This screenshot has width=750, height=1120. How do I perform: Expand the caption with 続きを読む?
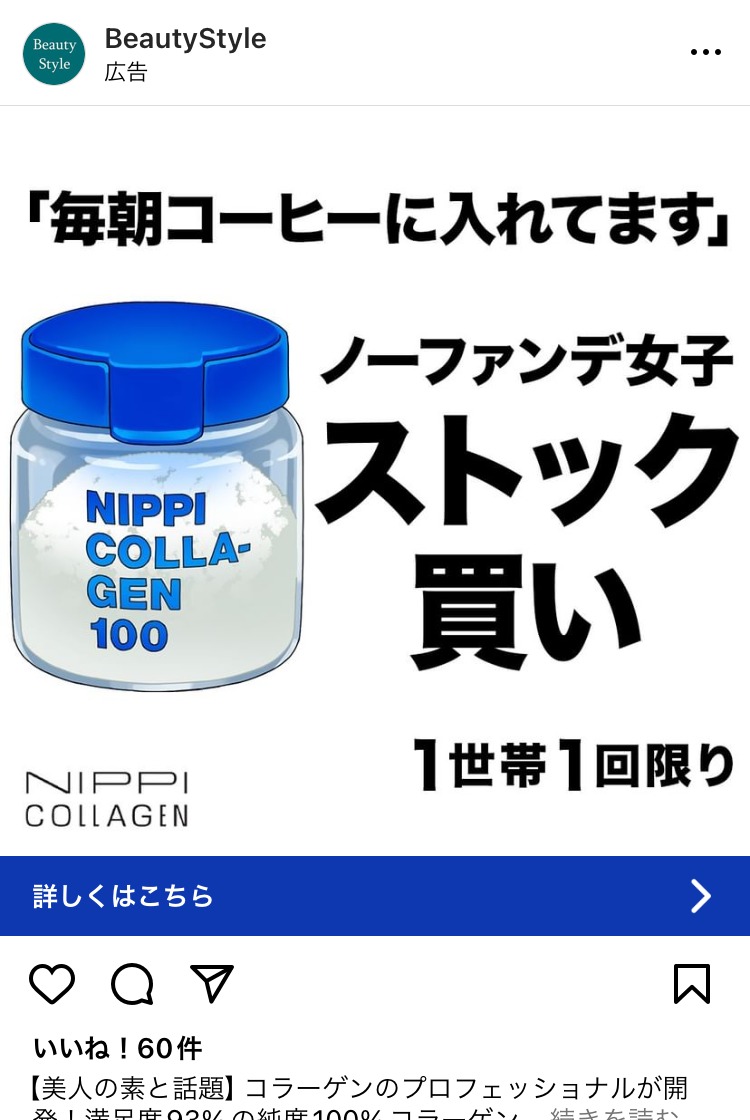click(614, 1112)
